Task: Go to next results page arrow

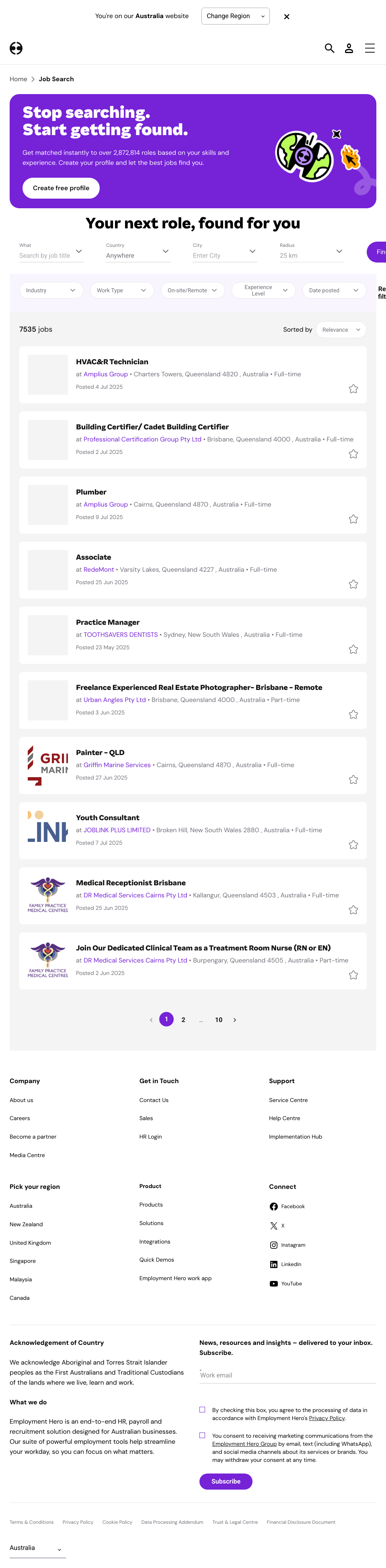Action: [235, 1020]
